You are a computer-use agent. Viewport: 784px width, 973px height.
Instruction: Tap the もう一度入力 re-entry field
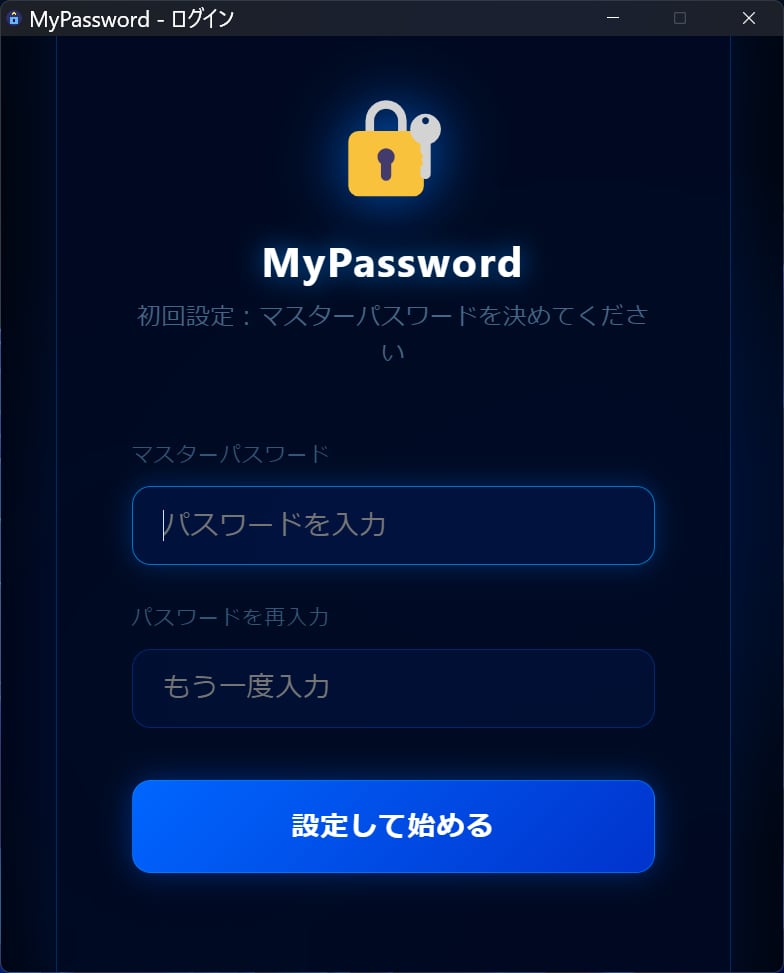(393, 688)
